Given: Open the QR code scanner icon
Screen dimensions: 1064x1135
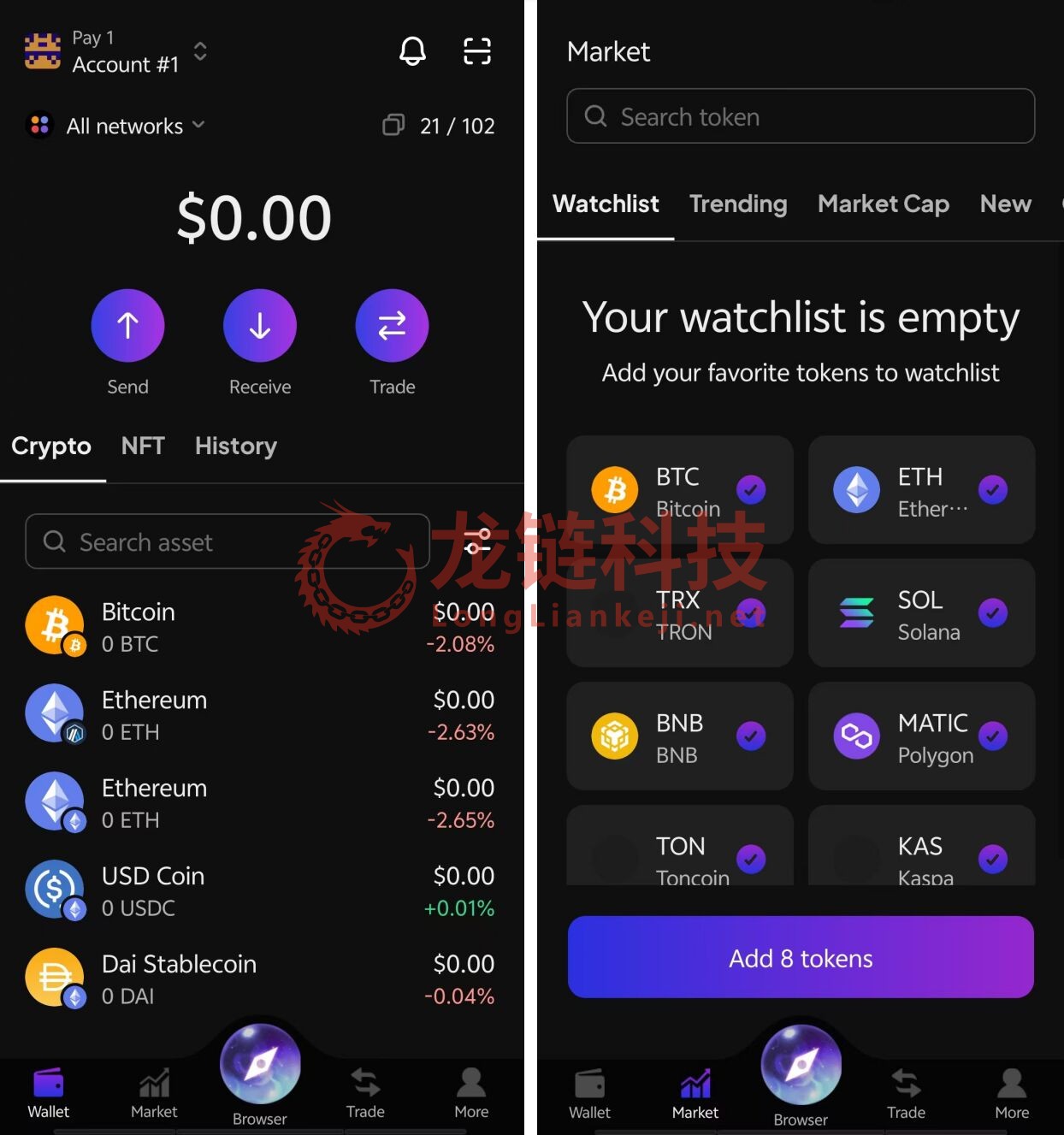Looking at the screenshot, I should (x=476, y=51).
